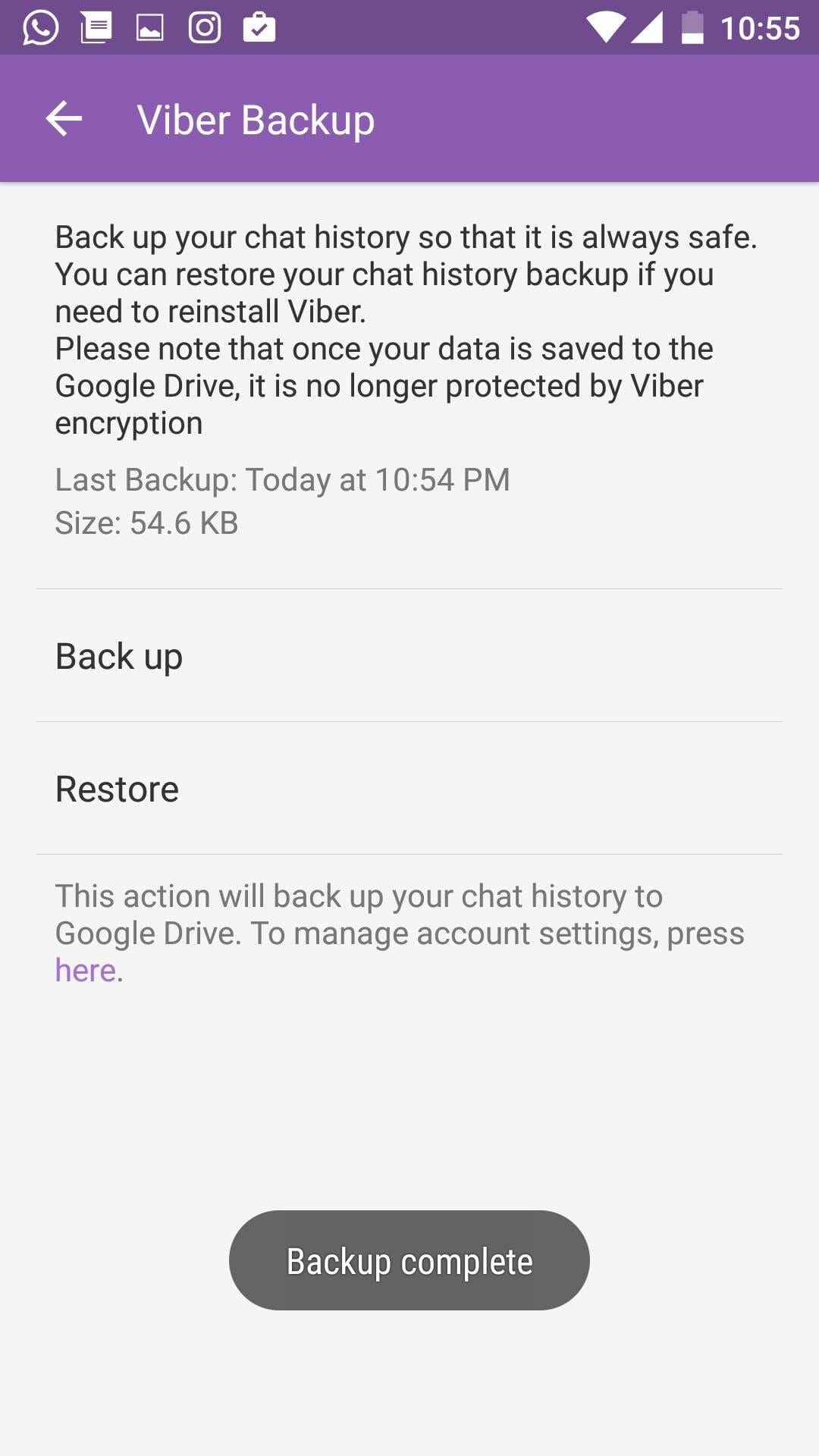Tap the 'here' account settings link

pyautogui.click(x=85, y=971)
